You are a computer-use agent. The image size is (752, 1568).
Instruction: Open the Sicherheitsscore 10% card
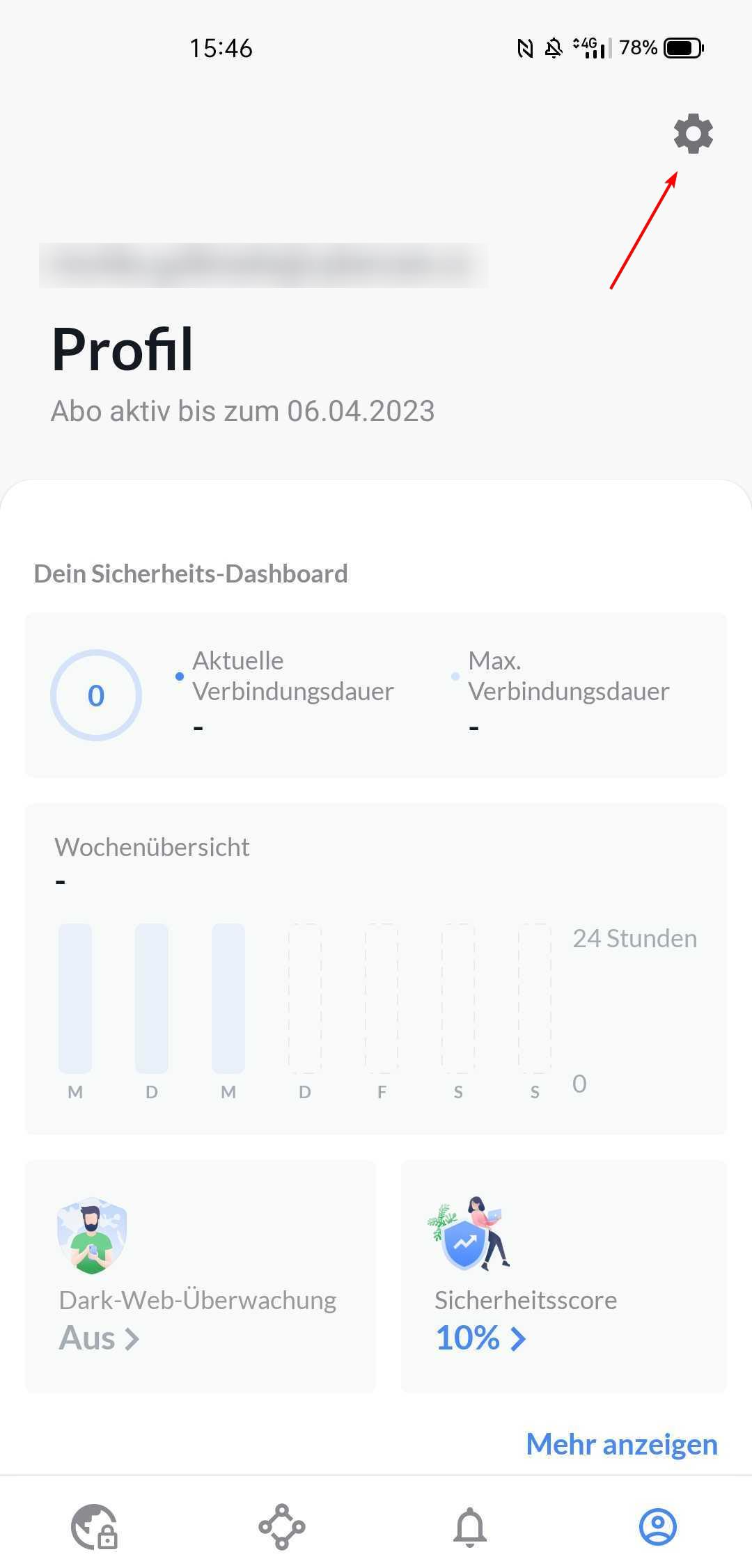tap(563, 1276)
